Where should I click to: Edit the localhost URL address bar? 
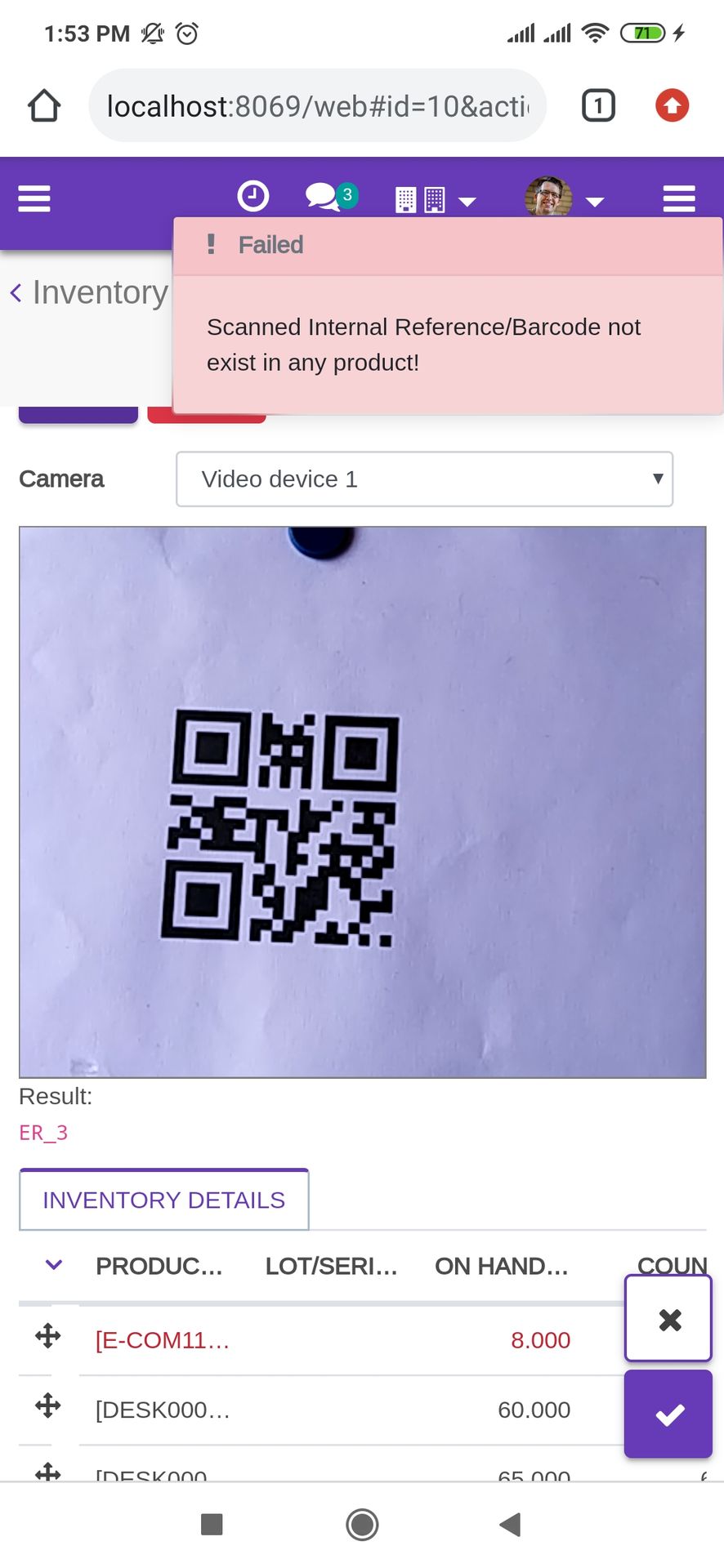(x=317, y=105)
